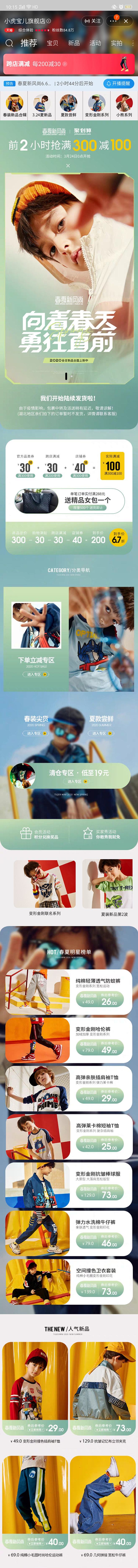Switch to the 宝贝 tab
This screenshot has height=1568, width=138.
53,43
